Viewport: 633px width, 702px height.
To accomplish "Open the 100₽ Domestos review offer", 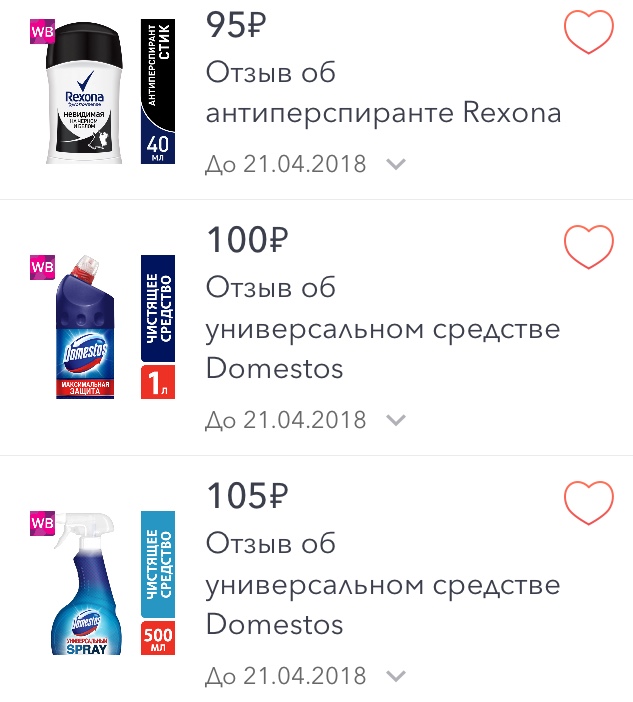I will click(x=383, y=327).
